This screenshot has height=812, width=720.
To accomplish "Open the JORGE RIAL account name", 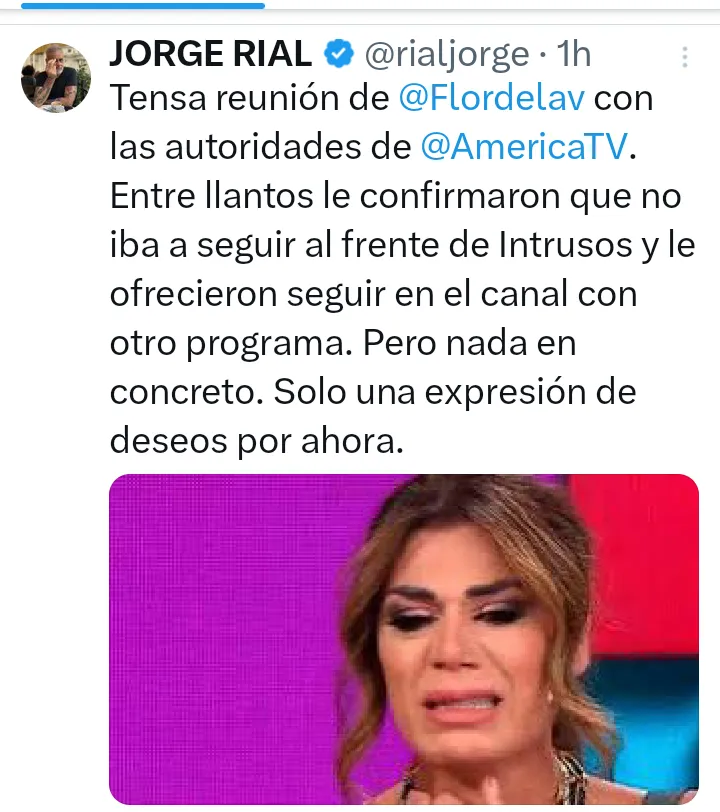I will click(214, 53).
